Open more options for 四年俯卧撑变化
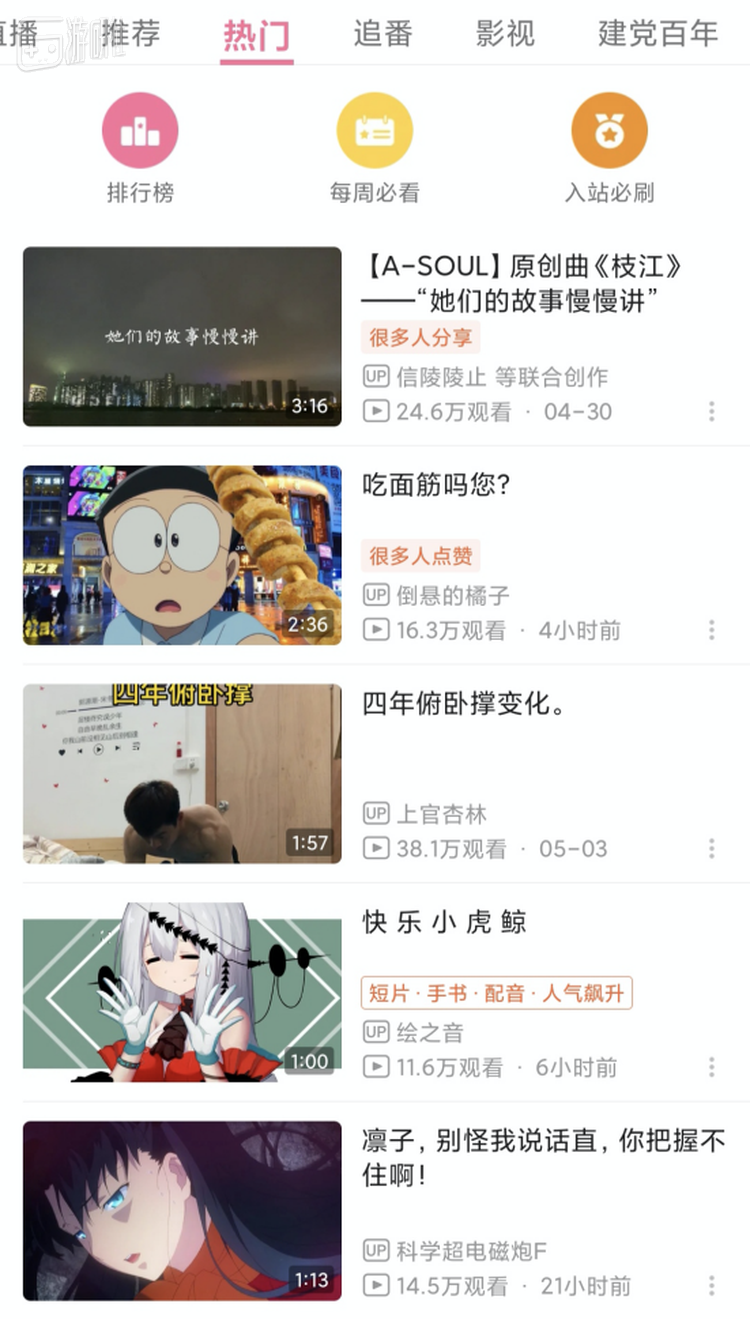The width and height of the screenshot is (750, 1319). 712,849
